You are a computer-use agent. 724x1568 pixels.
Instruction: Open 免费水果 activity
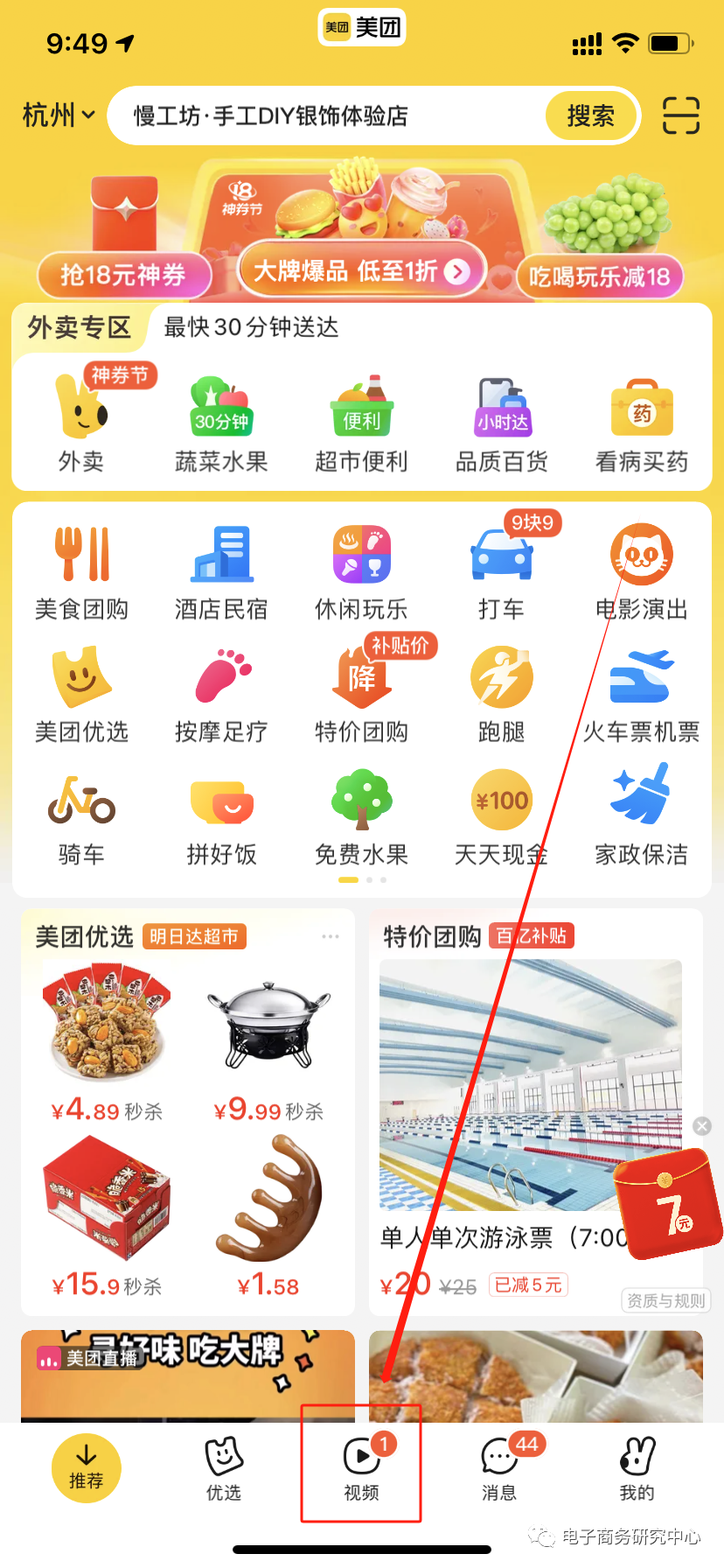(x=361, y=817)
